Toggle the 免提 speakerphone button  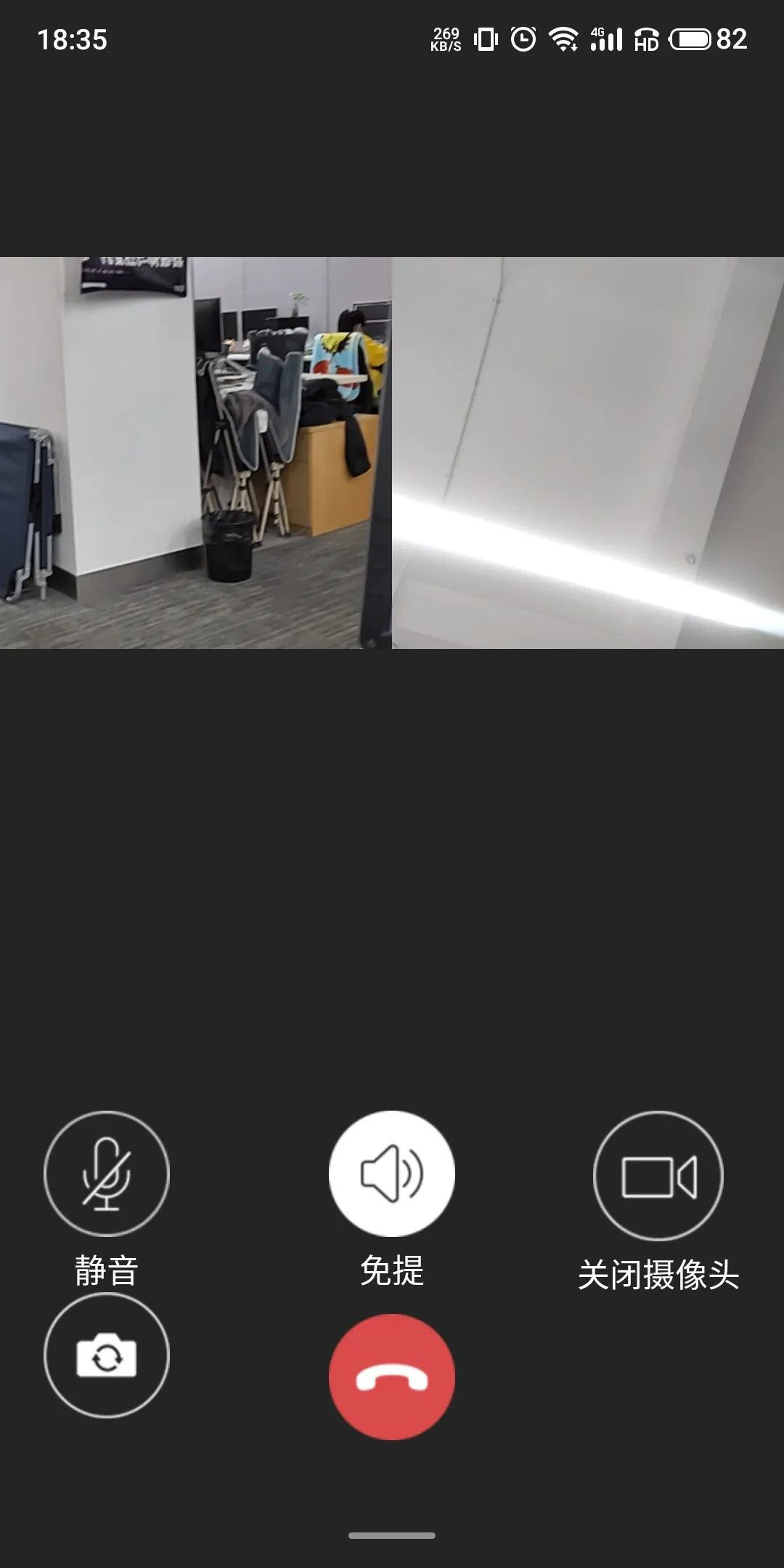pyautogui.click(x=392, y=1174)
